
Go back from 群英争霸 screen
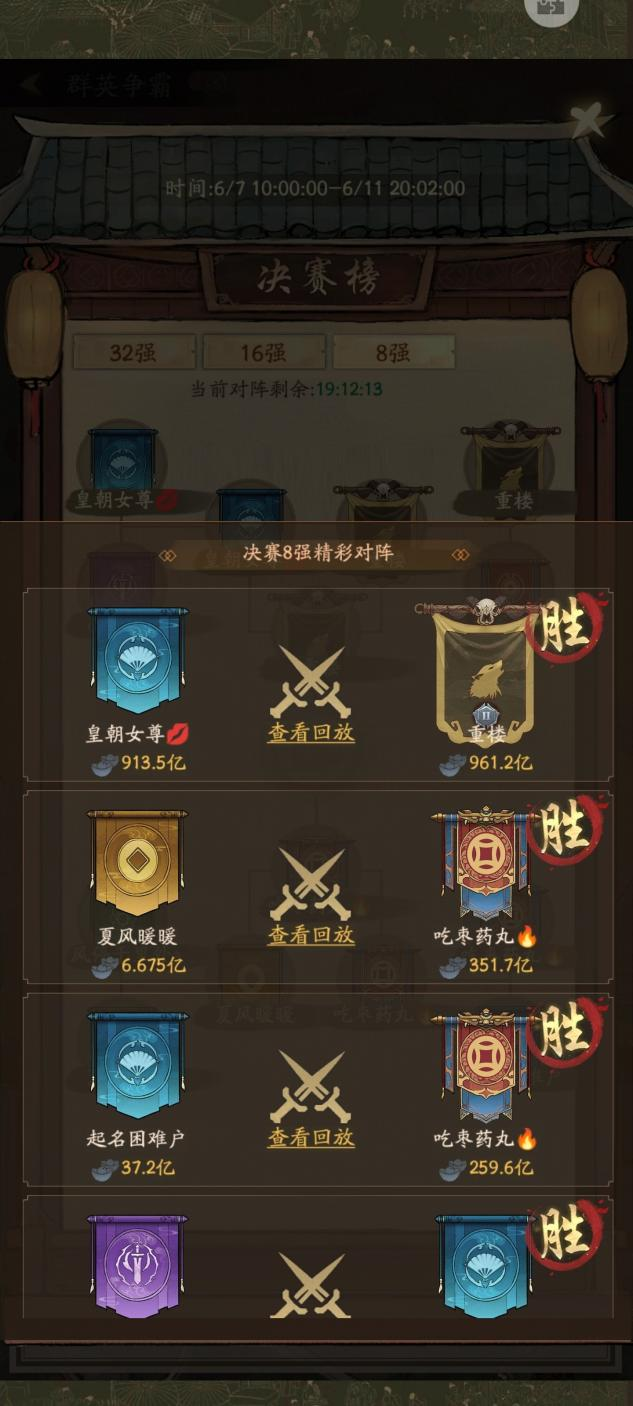click(x=31, y=85)
